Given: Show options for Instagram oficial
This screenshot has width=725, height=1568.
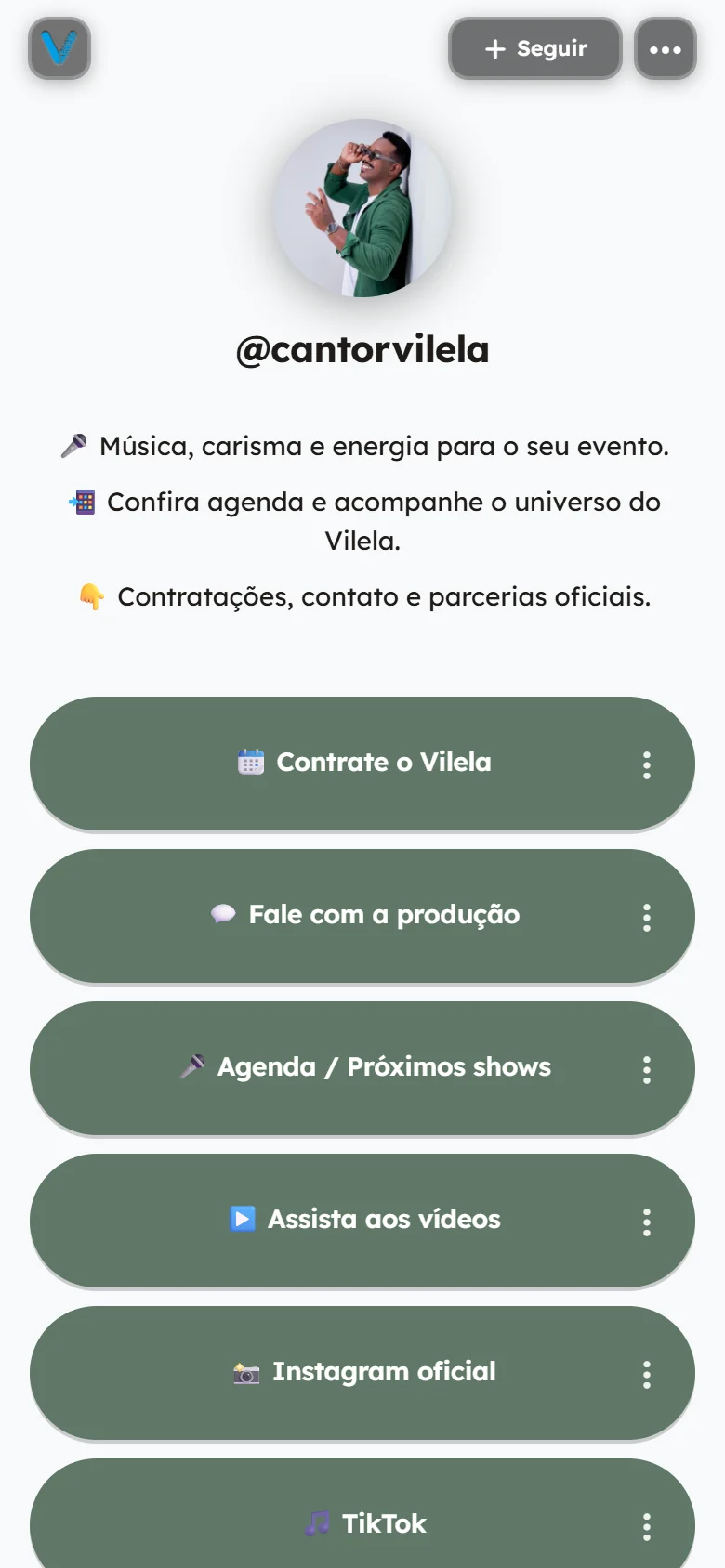Looking at the screenshot, I should point(647,1374).
